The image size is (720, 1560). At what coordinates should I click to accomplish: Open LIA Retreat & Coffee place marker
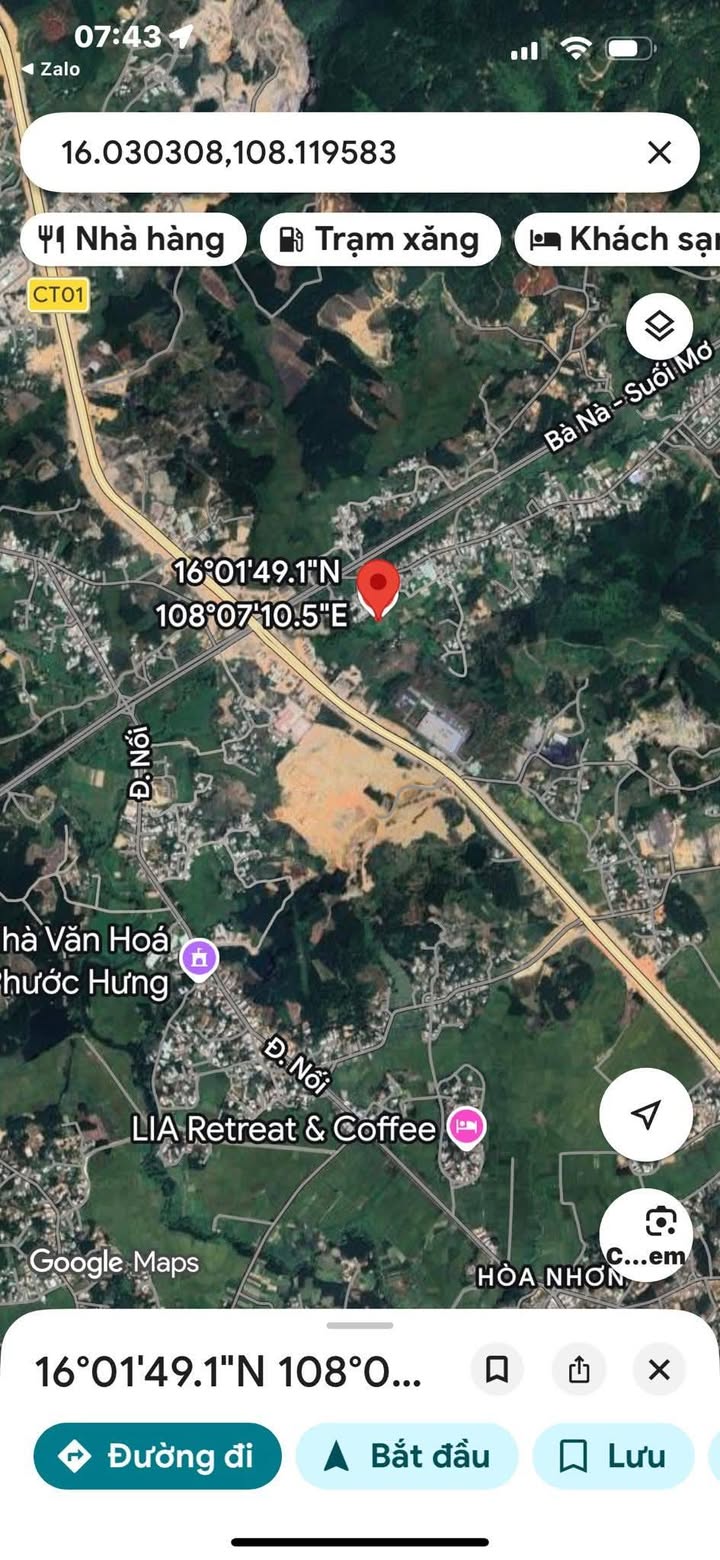[x=466, y=1129]
